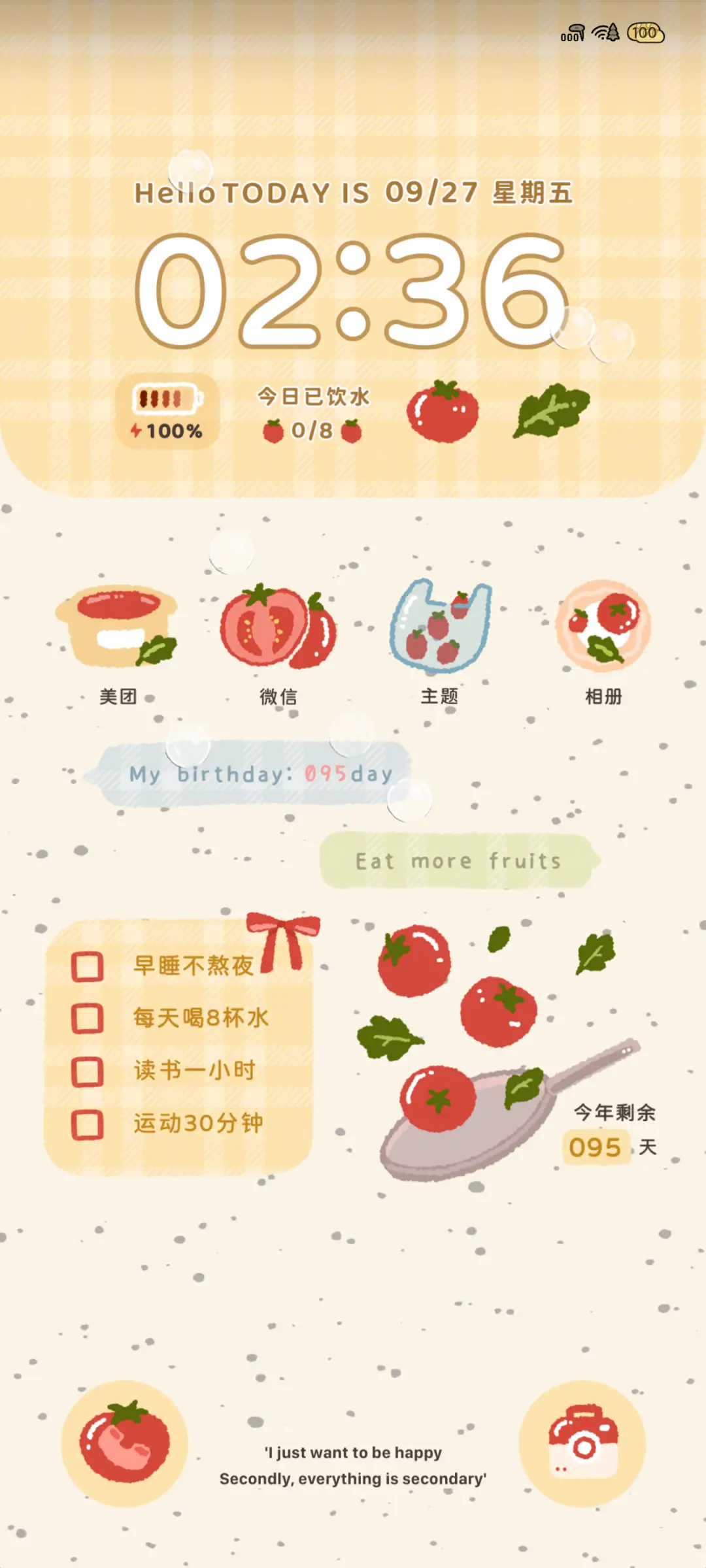Image resolution: width=706 pixels, height=1568 pixels.
Task: Tap the 02:36 clock display
Action: coord(353,287)
